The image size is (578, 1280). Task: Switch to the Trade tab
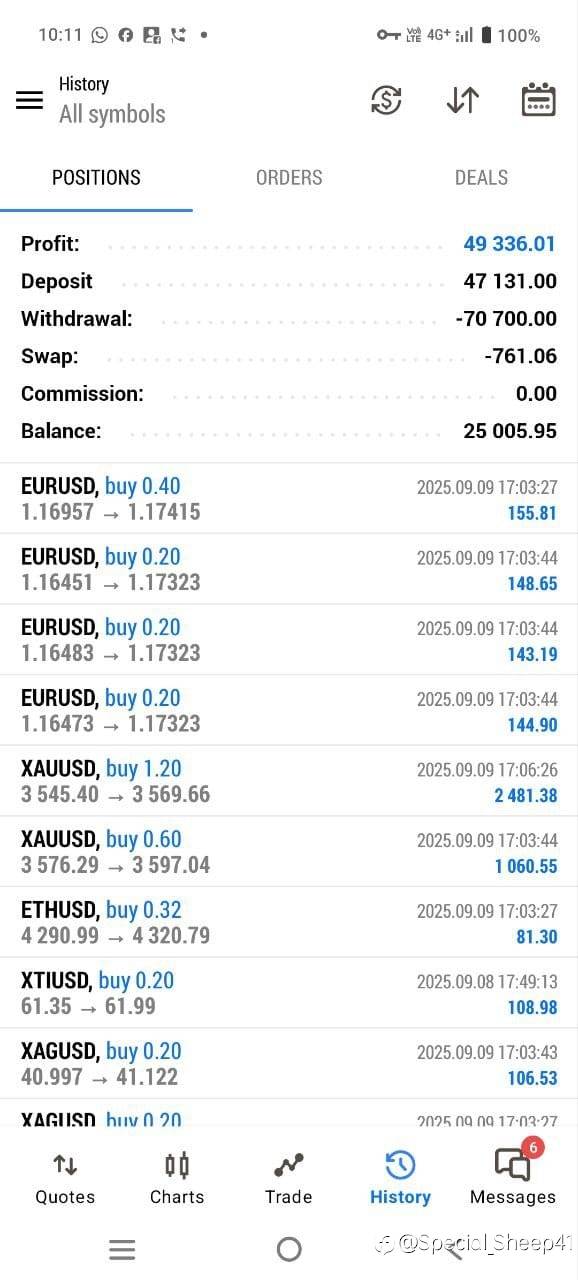click(x=288, y=1178)
